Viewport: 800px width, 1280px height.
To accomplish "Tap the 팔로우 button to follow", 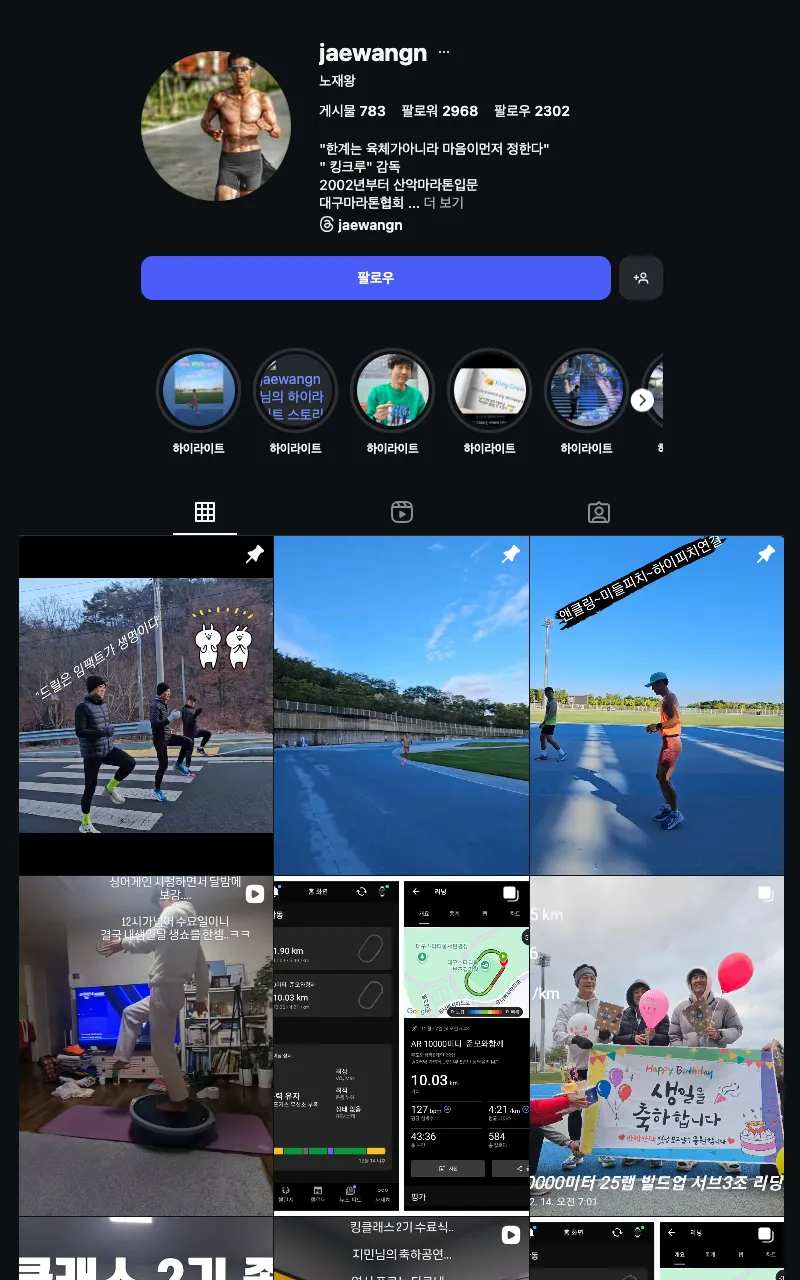I will click(x=375, y=278).
